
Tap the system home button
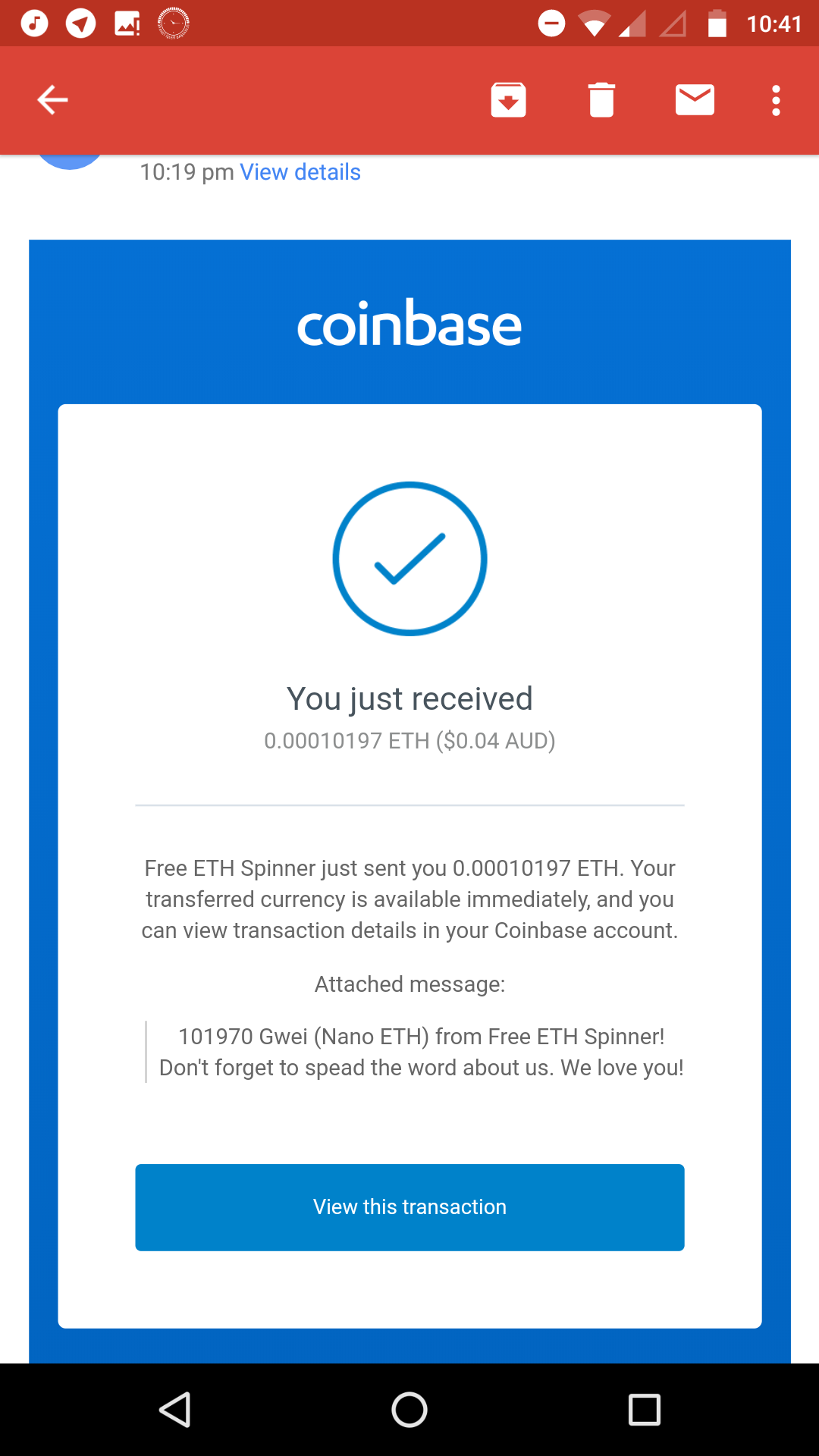coord(409,1410)
